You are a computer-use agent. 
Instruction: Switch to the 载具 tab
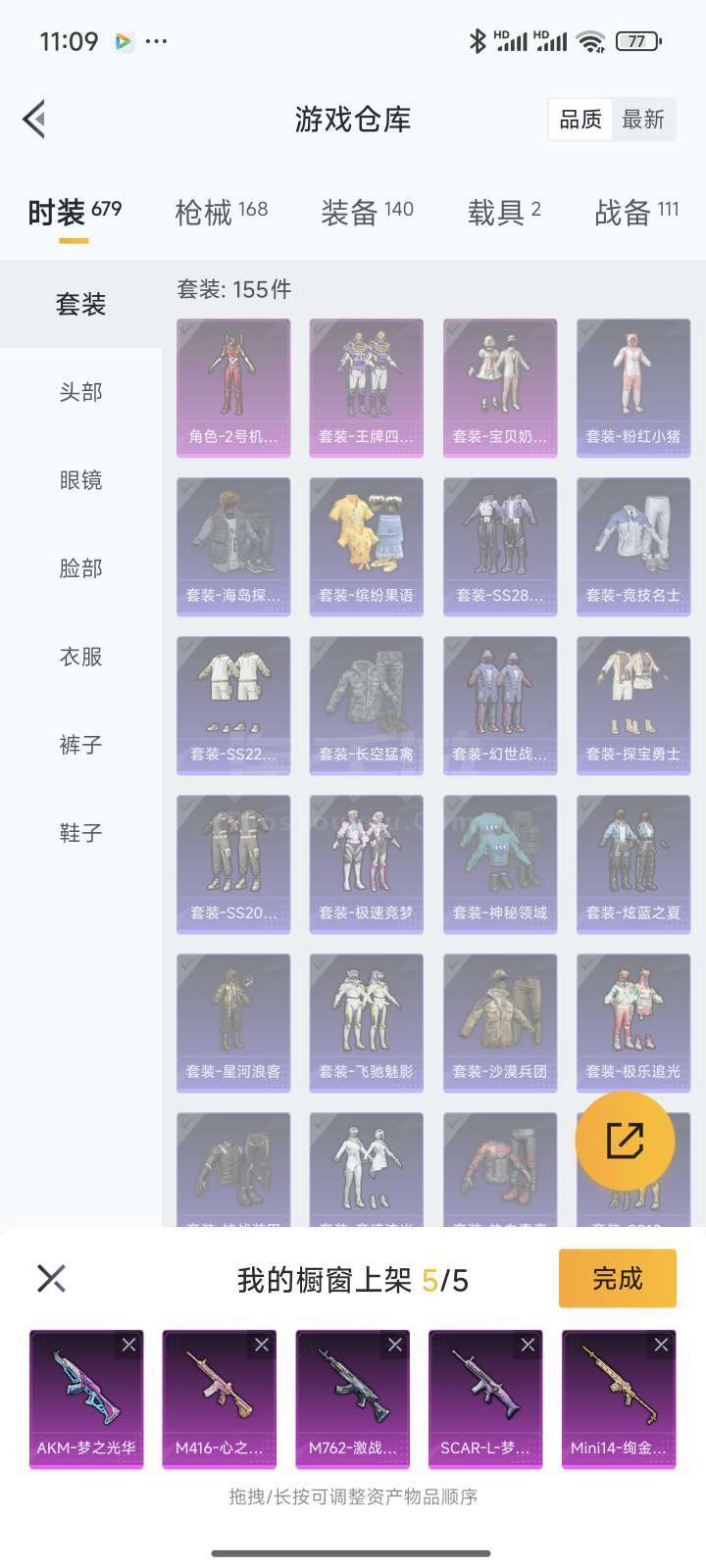coord(504,212)
